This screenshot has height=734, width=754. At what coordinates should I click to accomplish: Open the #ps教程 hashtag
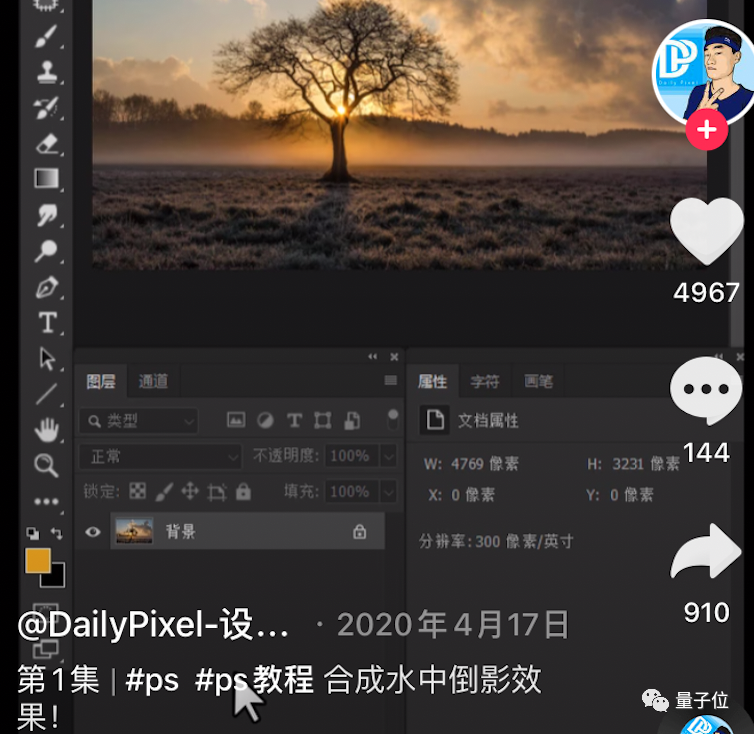click(254, 681)
